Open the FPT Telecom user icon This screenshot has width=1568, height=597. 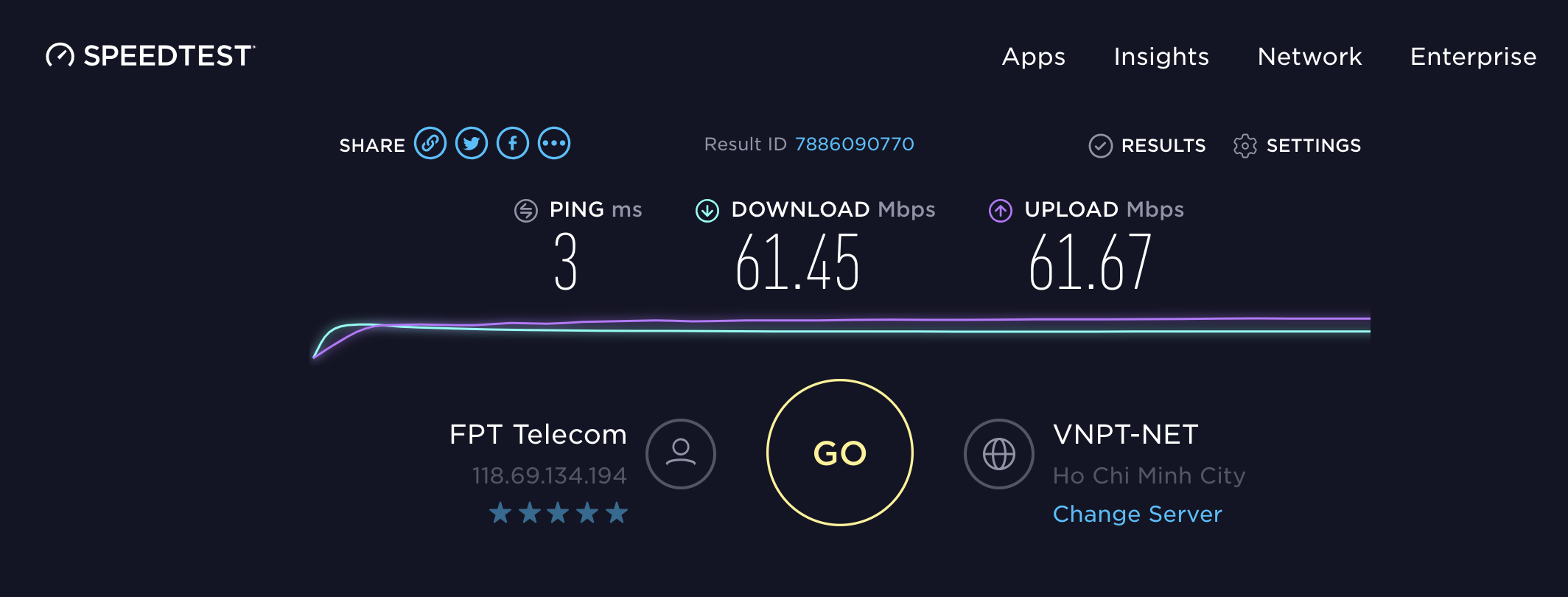680,453
